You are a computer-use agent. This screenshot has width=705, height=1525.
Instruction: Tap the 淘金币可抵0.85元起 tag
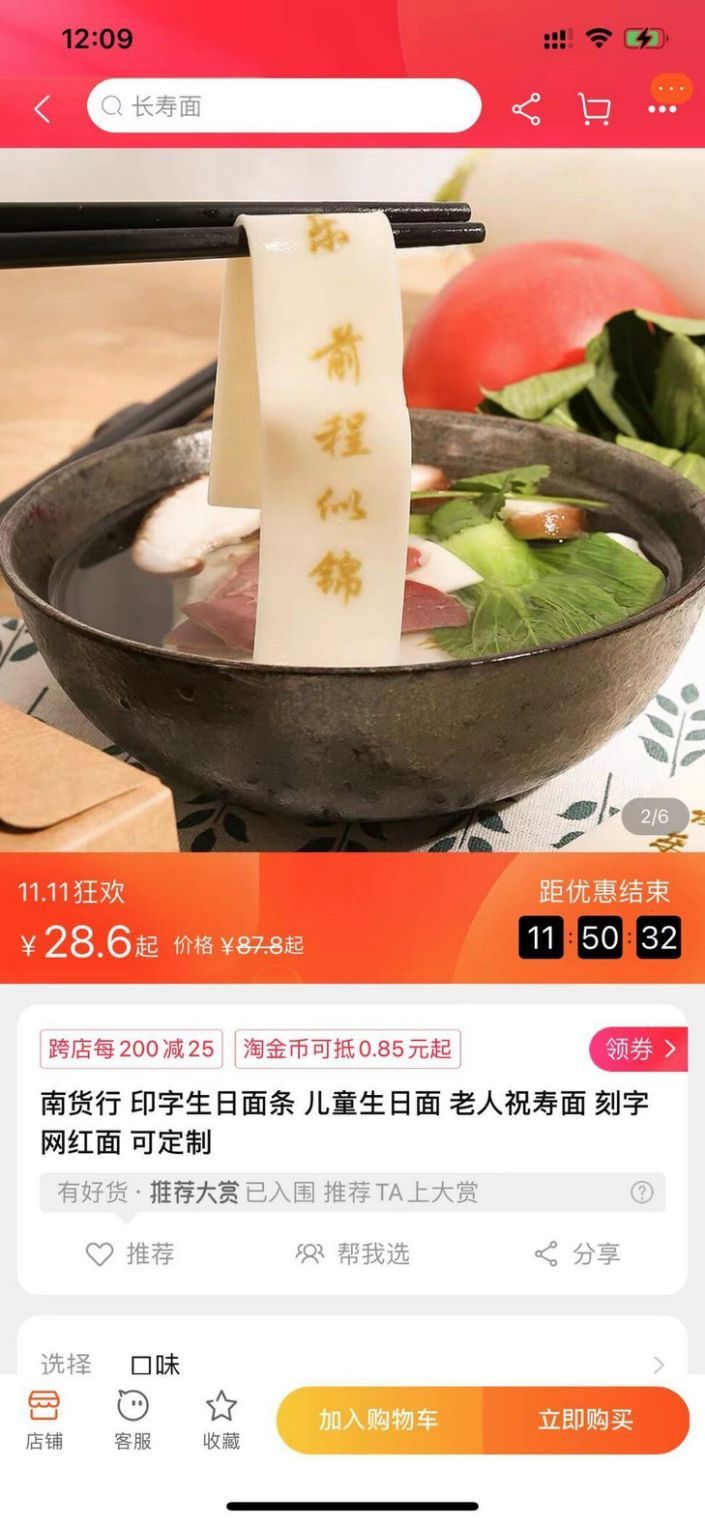pyautogui.click(x=347, y=1049)
